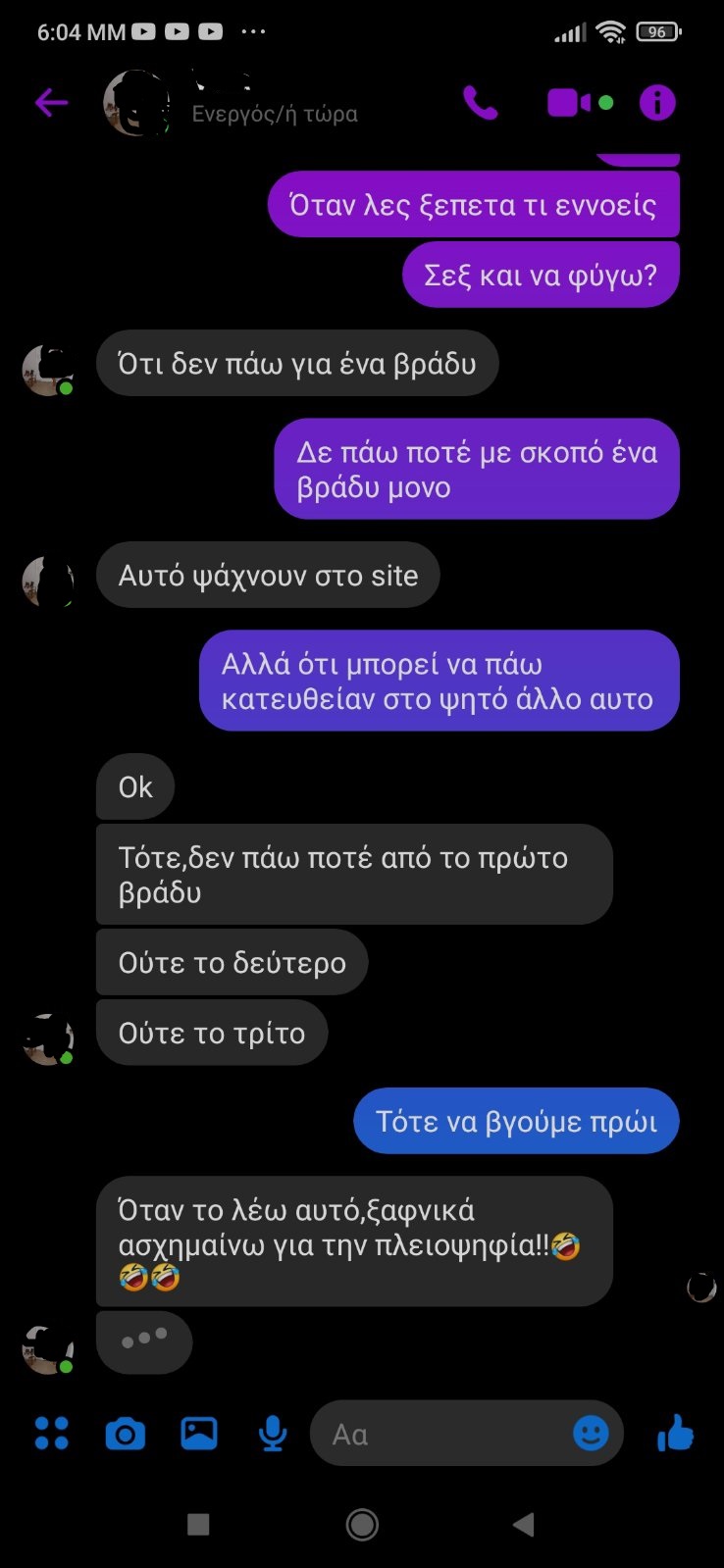Start a video call
724x1568 pixels.
click(570, 102)
